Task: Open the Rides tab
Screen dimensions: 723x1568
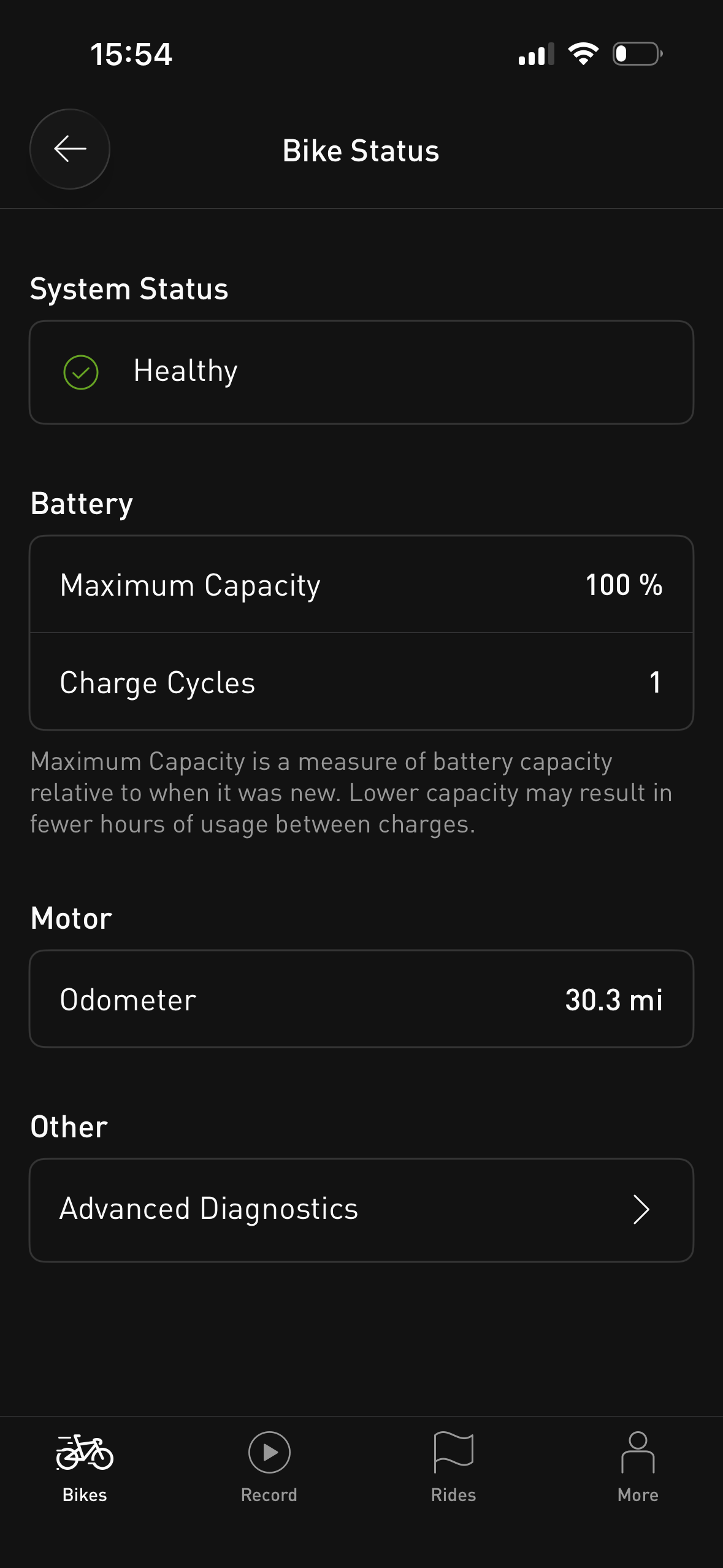Action: [x=454, y=1467]
